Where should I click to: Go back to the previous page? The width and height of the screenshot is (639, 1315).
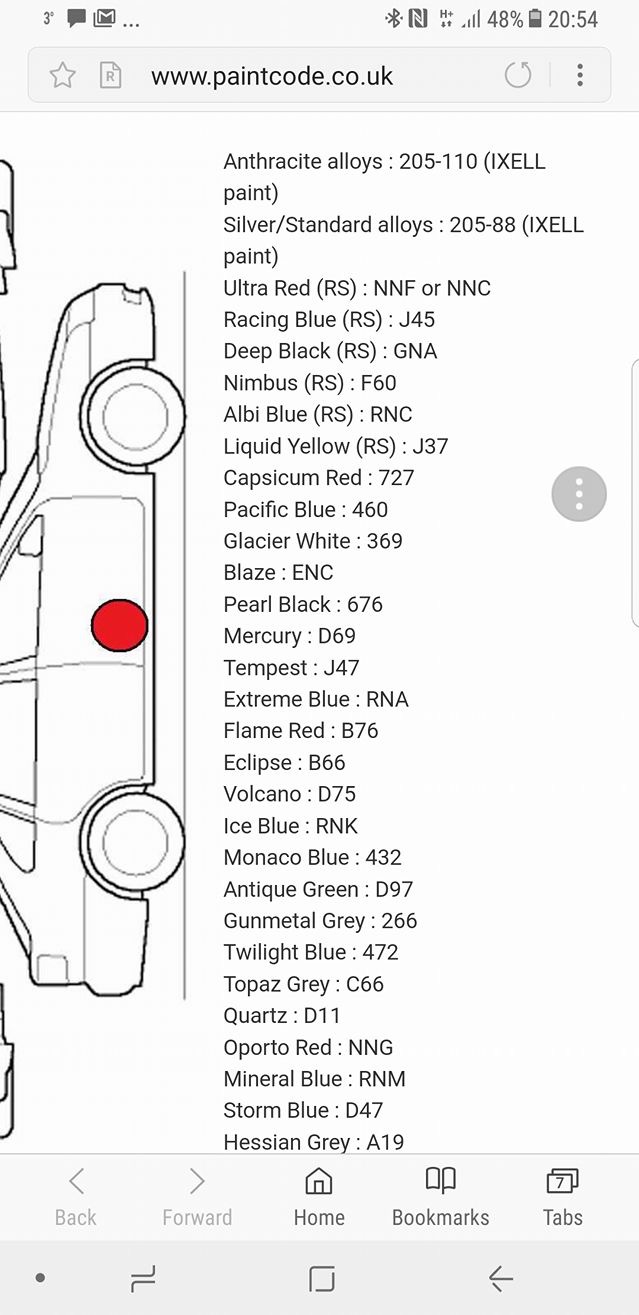76,1197
